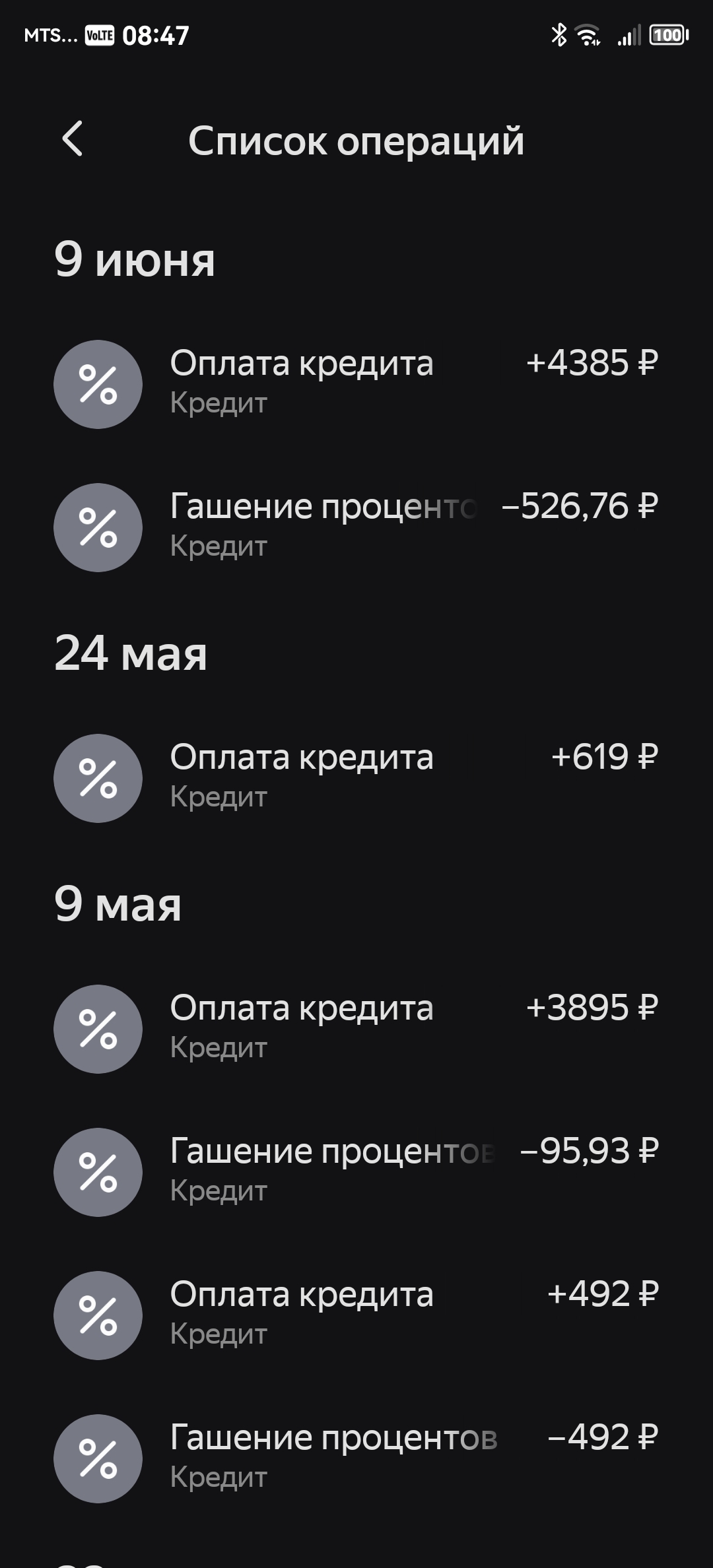Image resolution: width=713 pixels, height=1568 pixels.
Task: Tap the percent icon beside +492 ₽ payment
Action: click(98, 1315)
